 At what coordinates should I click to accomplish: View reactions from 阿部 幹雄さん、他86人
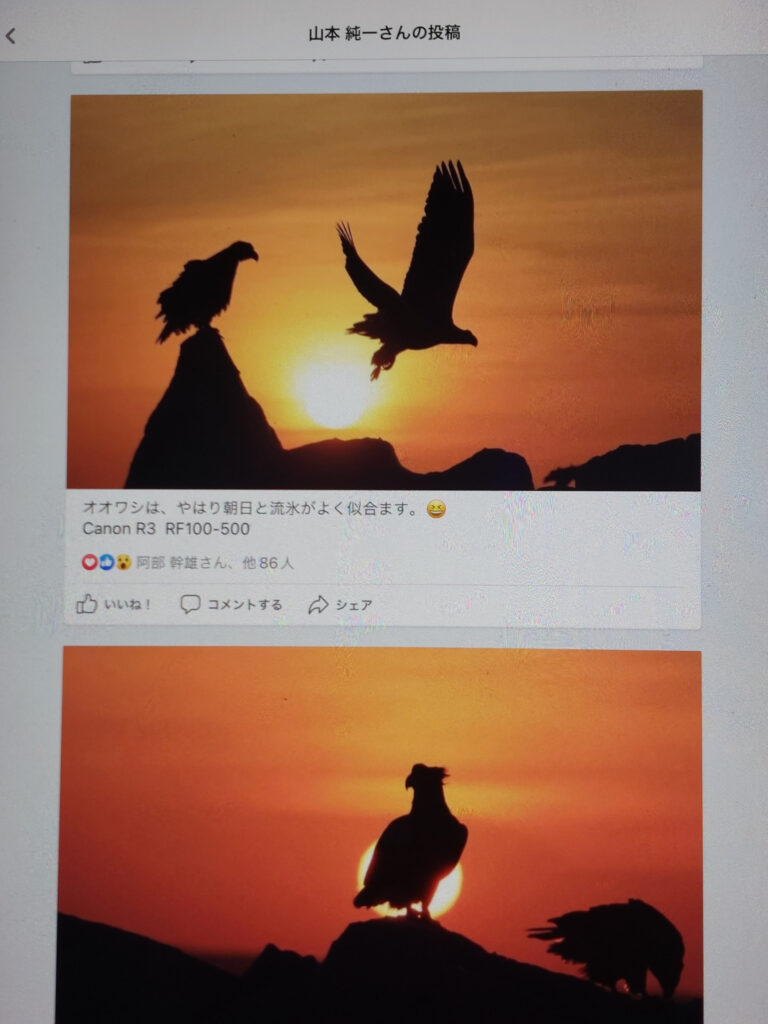[x=189, y=563]
